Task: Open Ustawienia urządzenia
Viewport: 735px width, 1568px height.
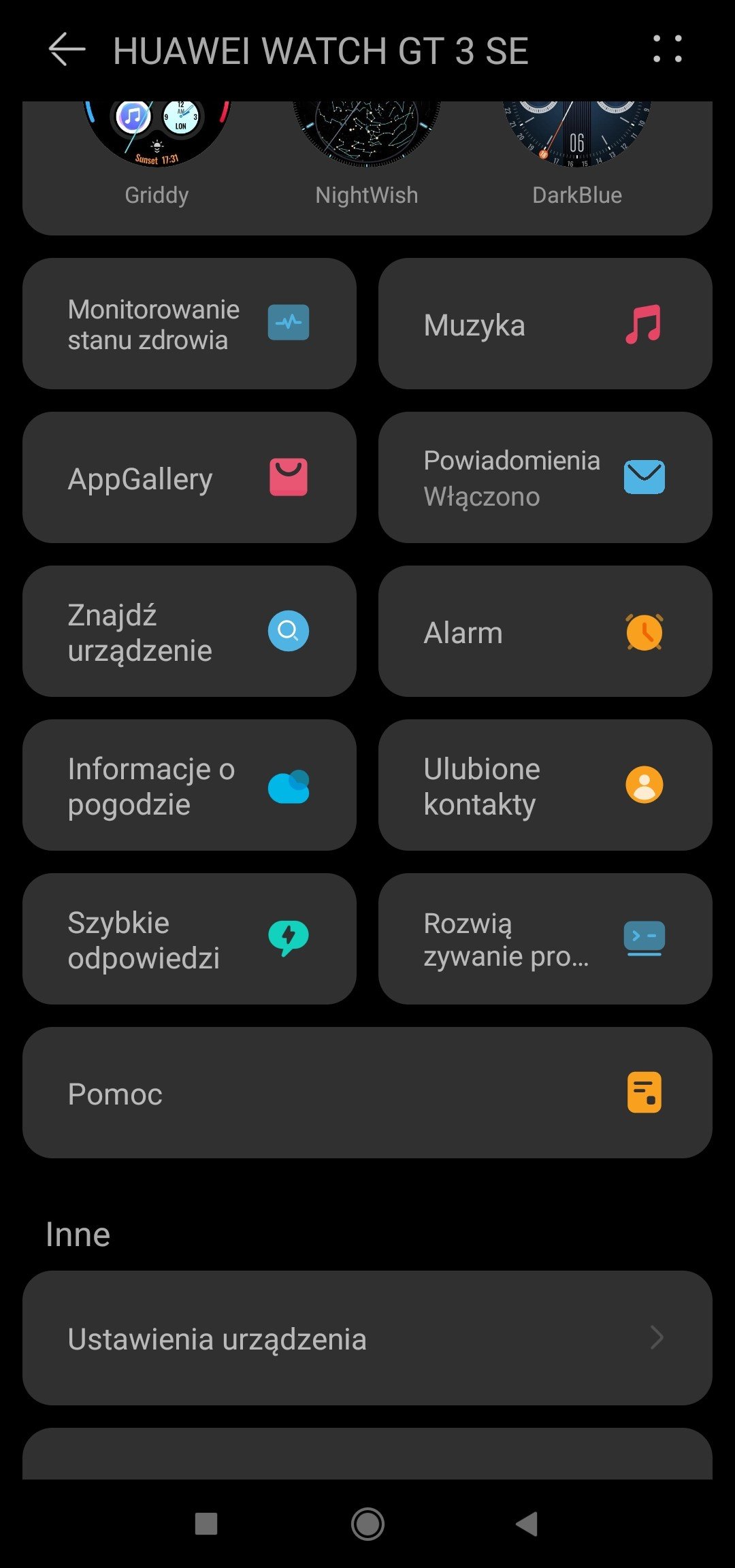Action: pyautogui.click(x=367, y=1338)
